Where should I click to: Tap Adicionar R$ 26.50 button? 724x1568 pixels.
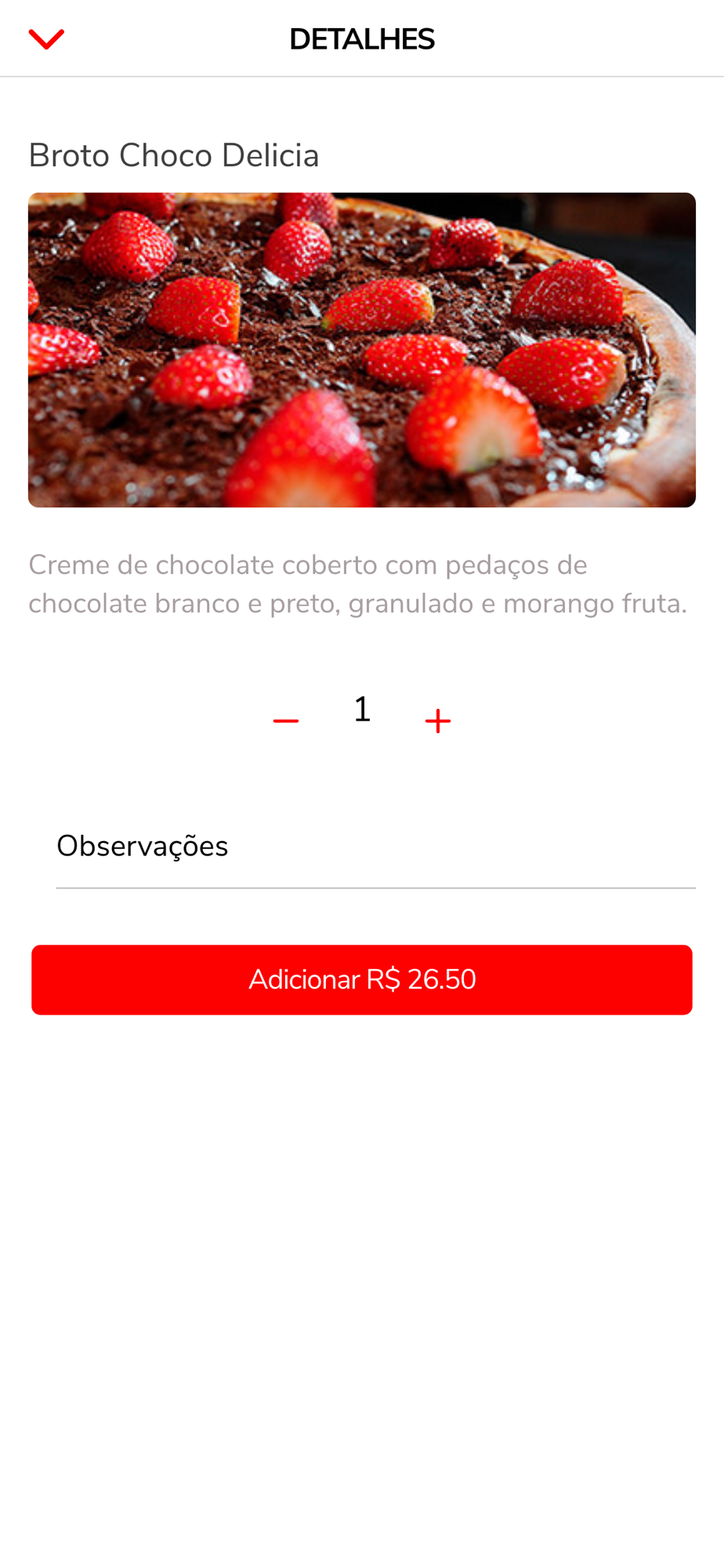click(362, 979)
